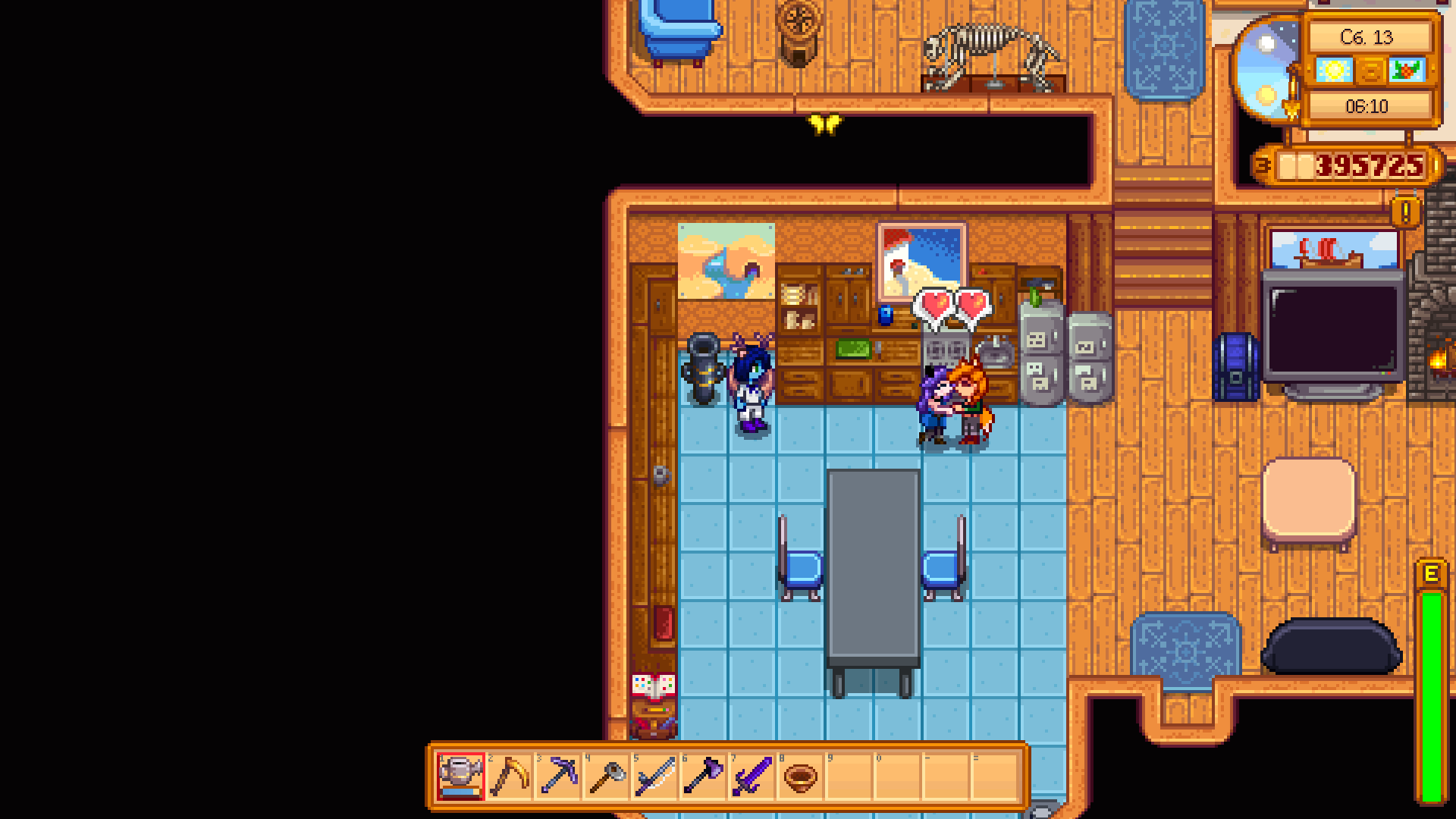Viewport: 1456px width, 819px height.
Task: Choose the hoe in slot 4
Action: pyautogui.click(x=606, y=776)
